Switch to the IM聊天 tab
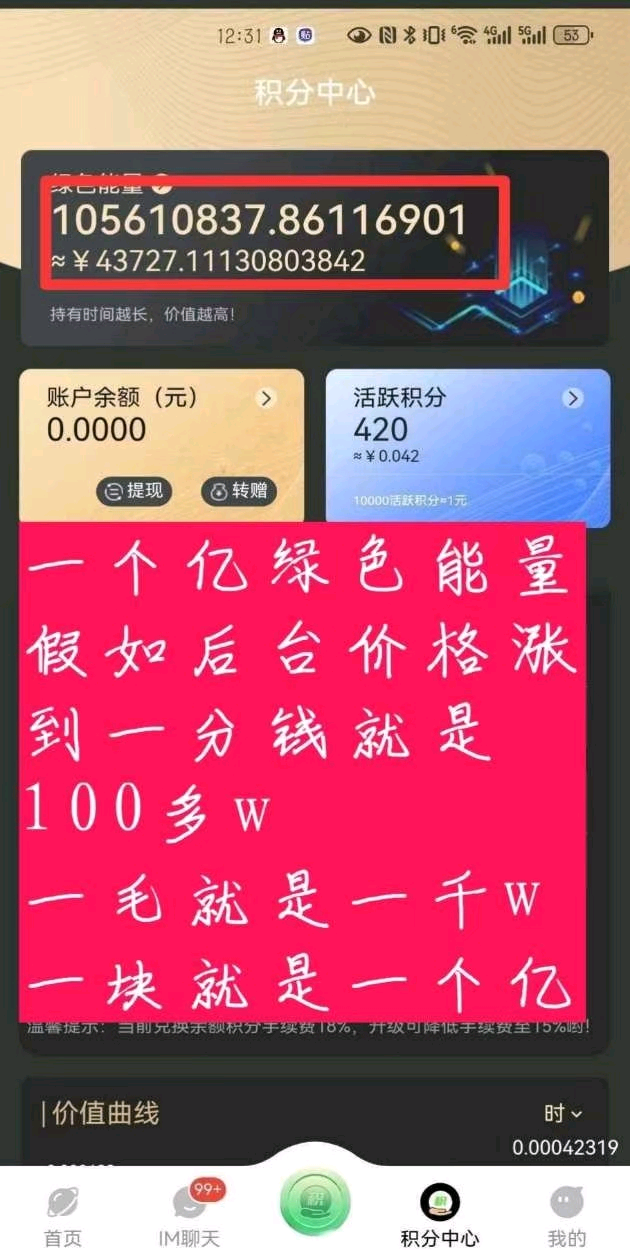 190,1216
